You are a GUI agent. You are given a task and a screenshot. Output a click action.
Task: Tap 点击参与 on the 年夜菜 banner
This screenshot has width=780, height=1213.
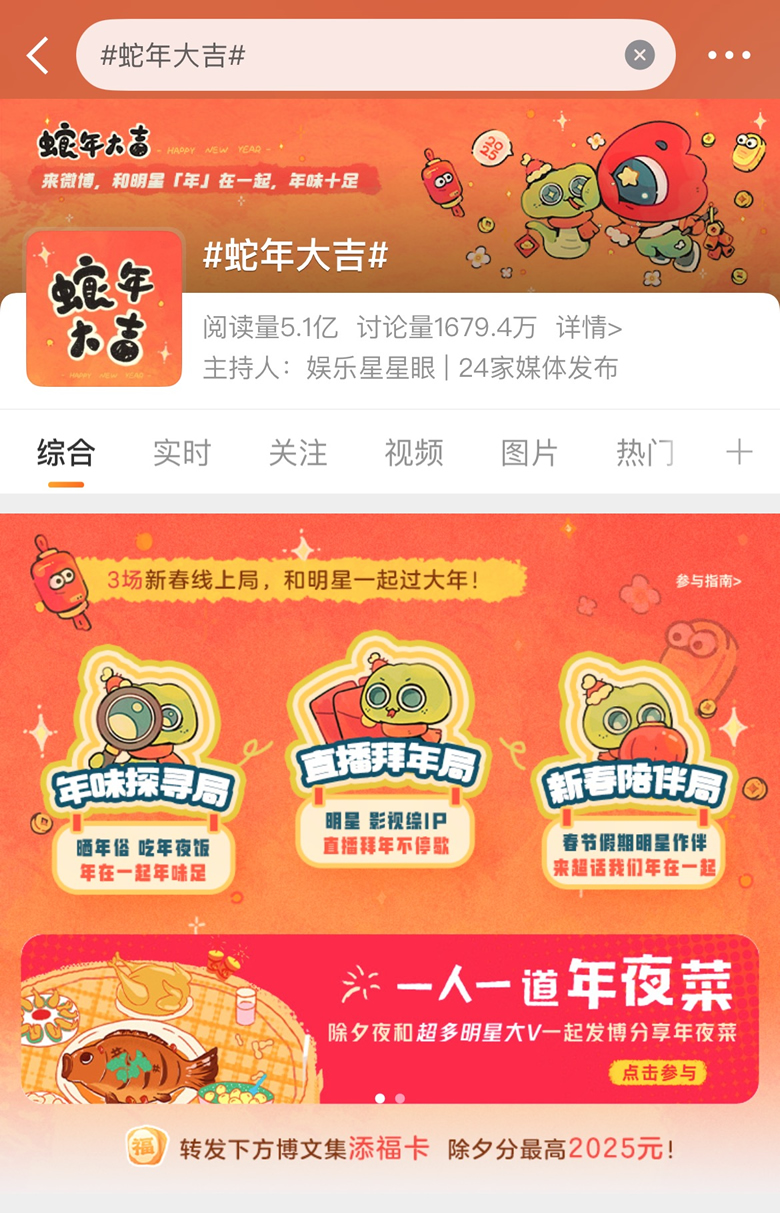coord(657,1073)
